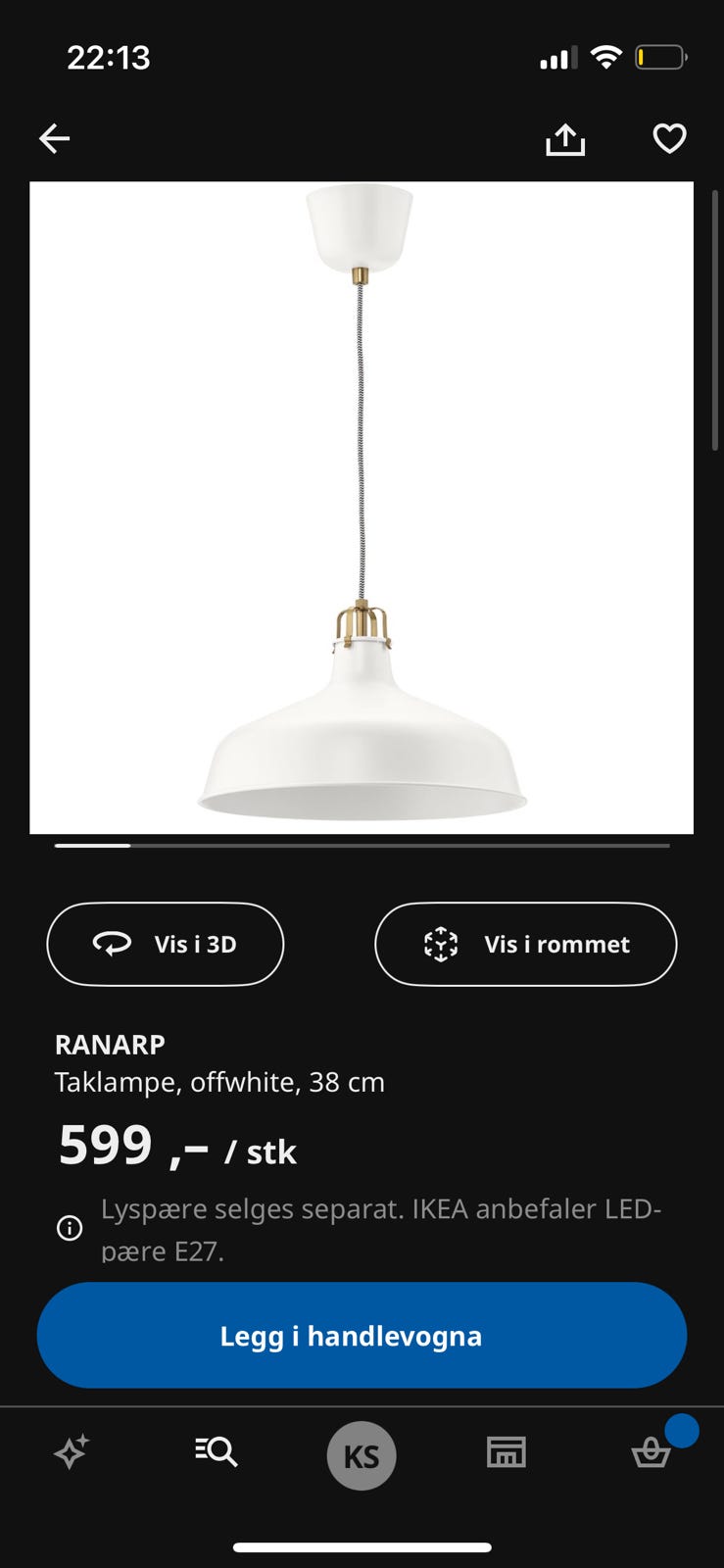
Task: Open the Taklampe, offwhite, 38 cm description
Action: point(219,1082)
